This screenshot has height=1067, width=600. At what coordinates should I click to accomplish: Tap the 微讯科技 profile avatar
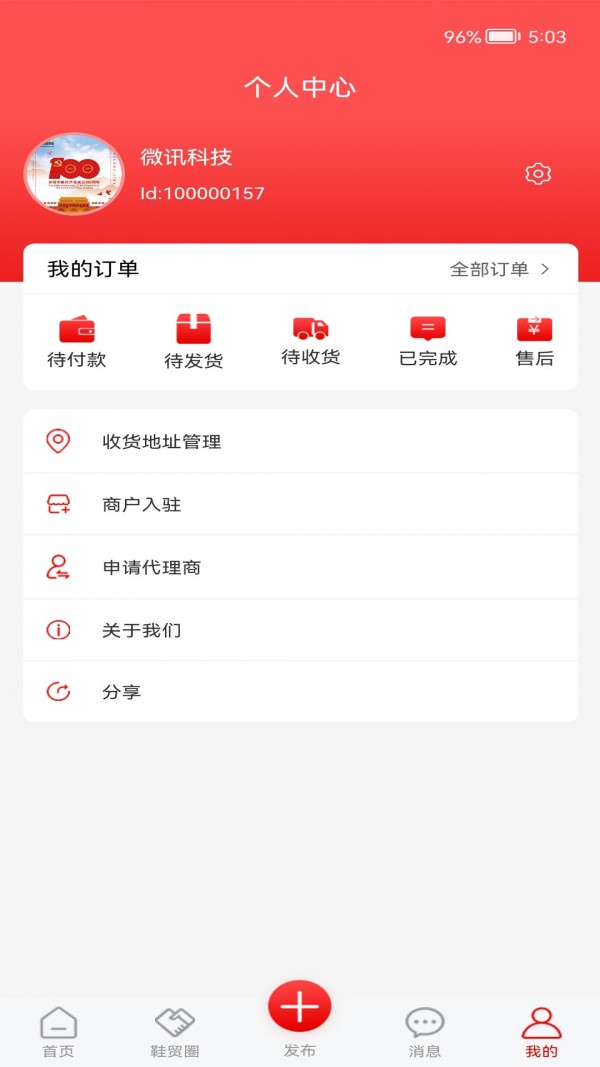(74, 174)
